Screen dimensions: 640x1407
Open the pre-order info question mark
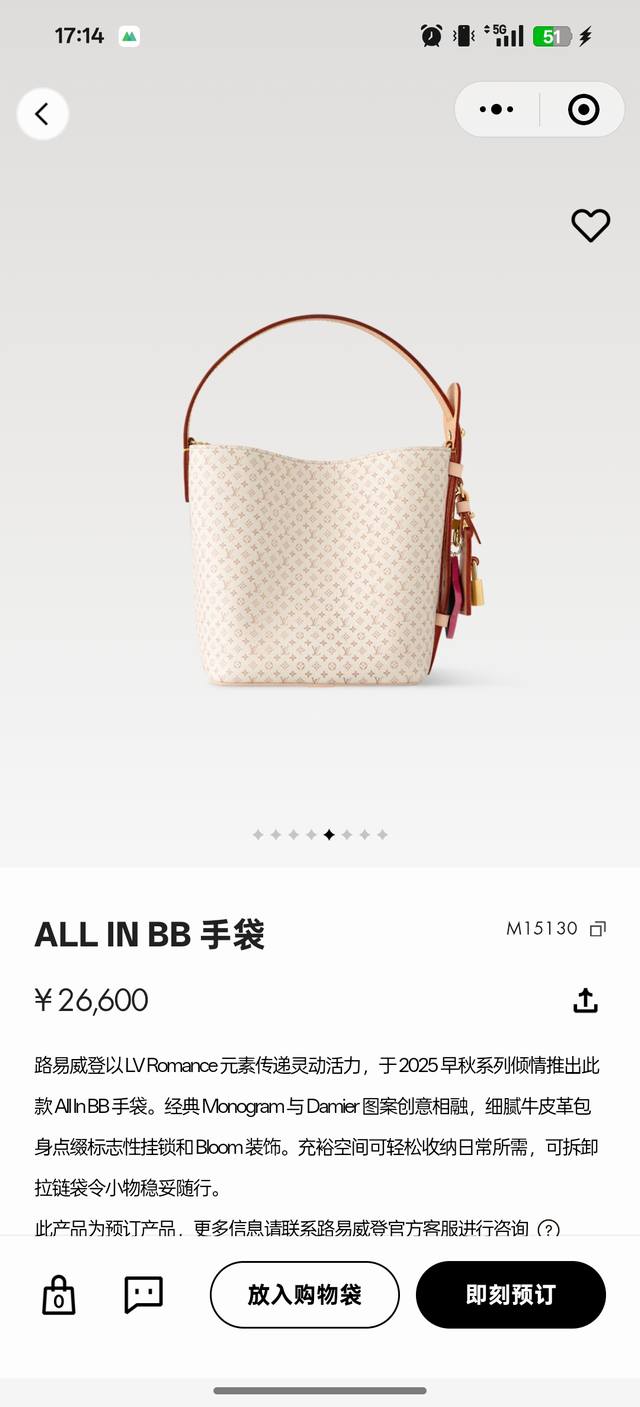(548, 1229)
